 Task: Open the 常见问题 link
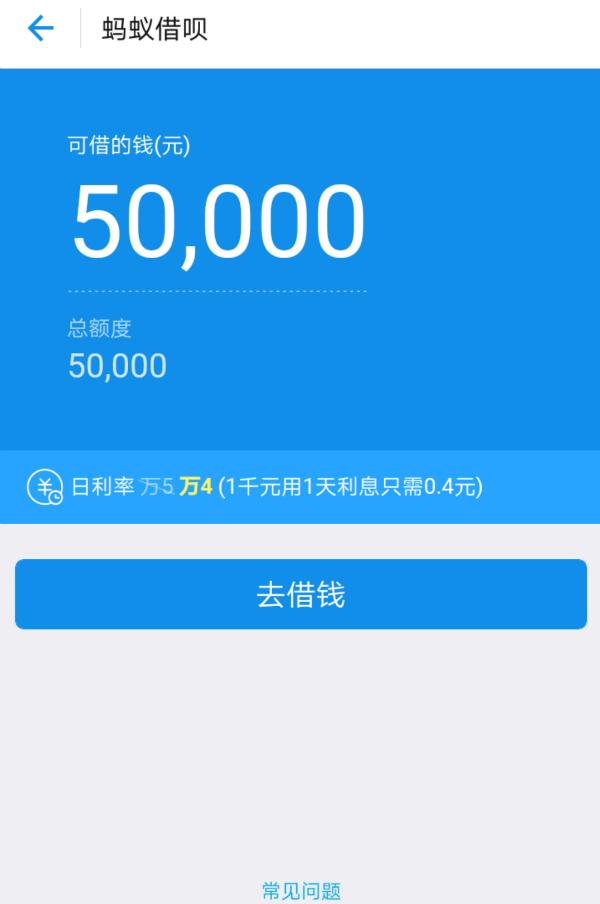coord(301,890)
